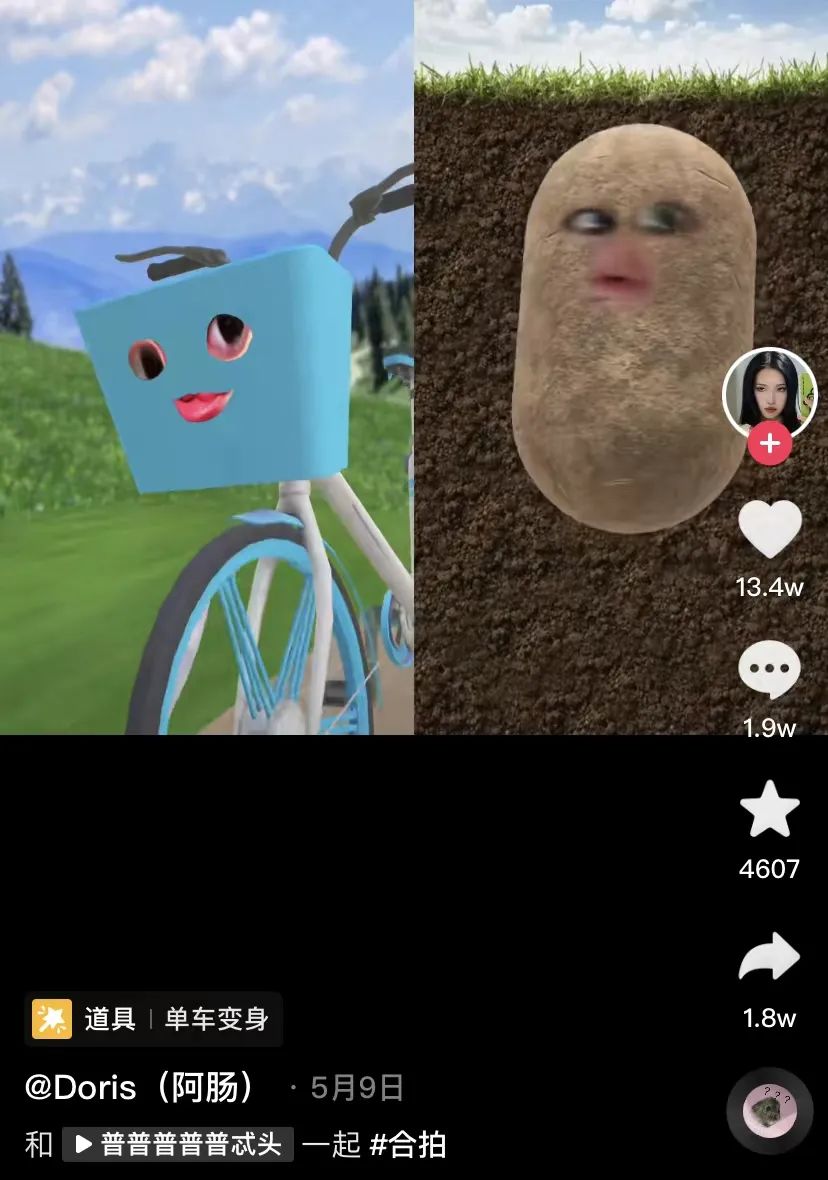Open the creator's profile avatar
This screenshot has width=828, height=1180.
pyautogui.click(x=769, y=392)
